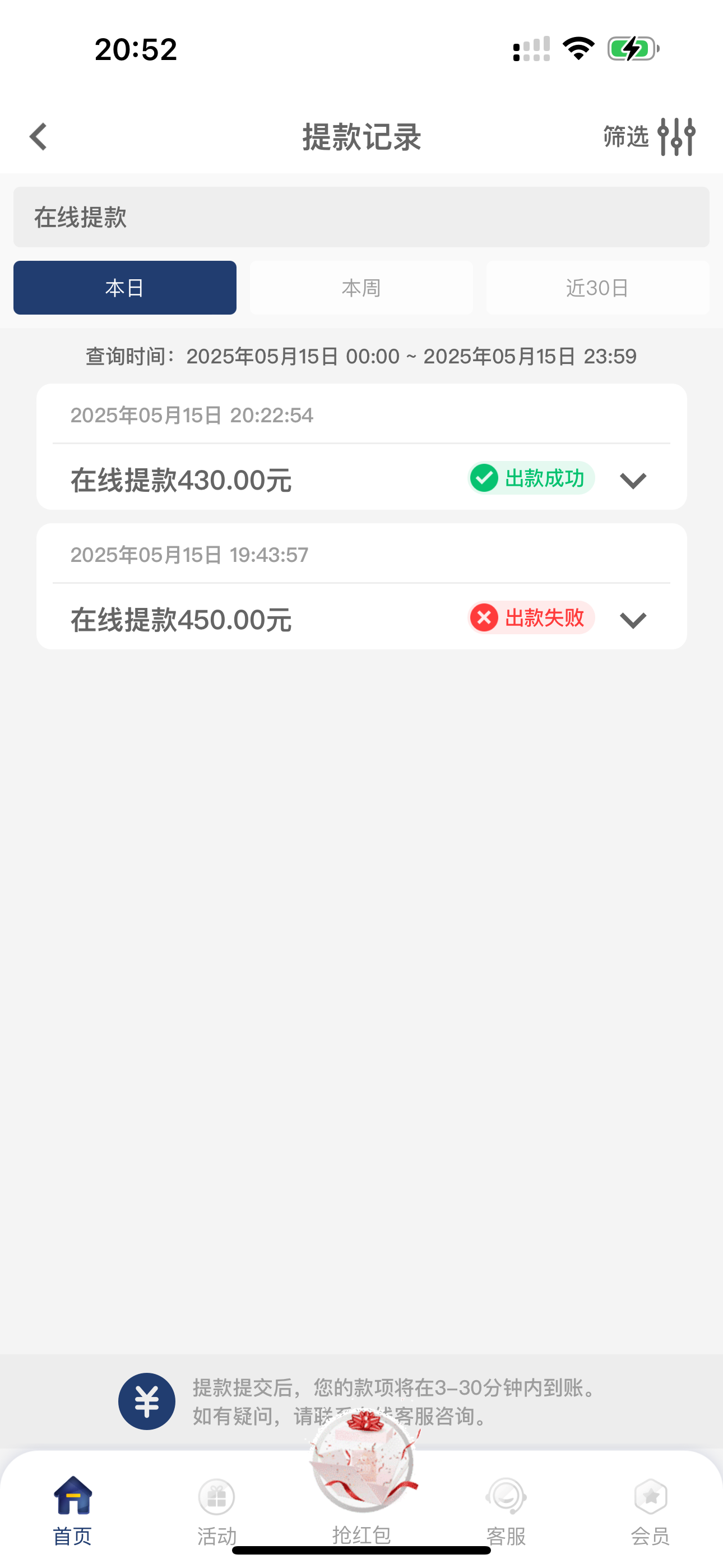This screenshot has width=723, height=1568.
Task: Open the 筛选 filter options
Action: (x=650, y=136)
